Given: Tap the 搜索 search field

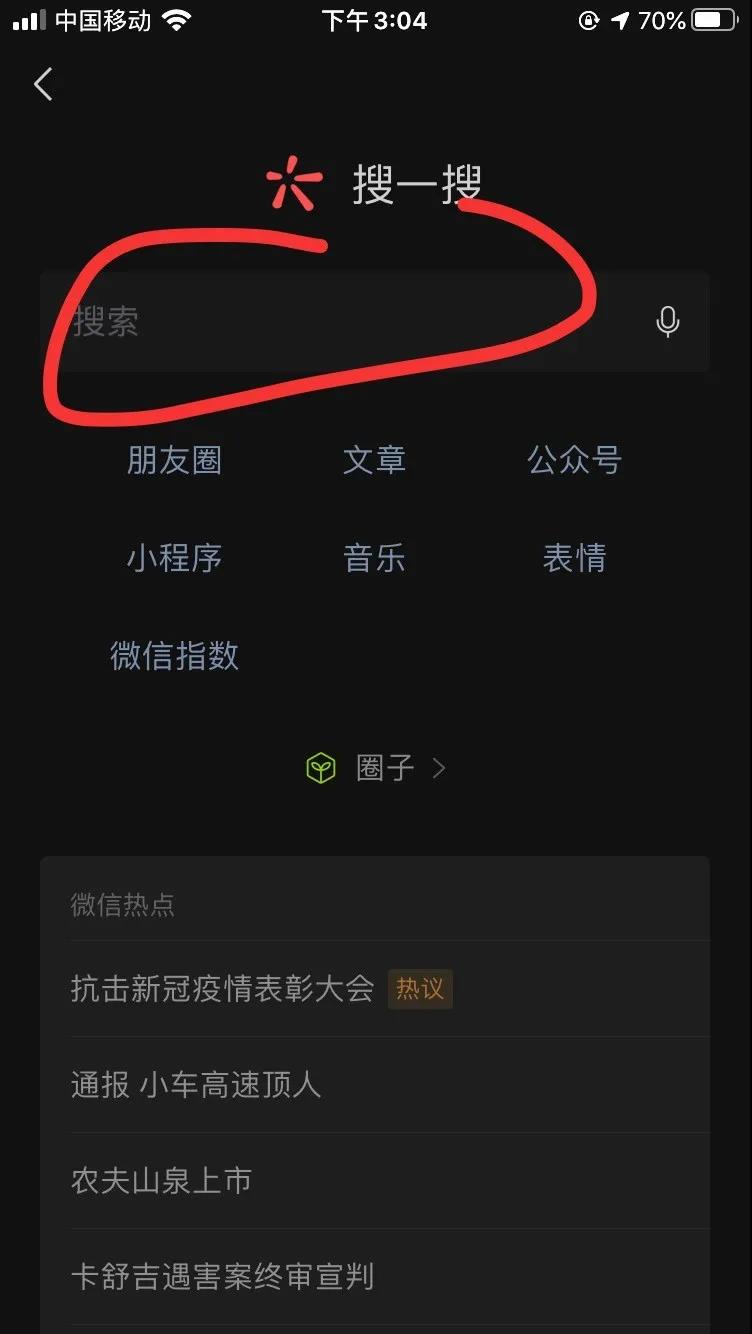Looking at the screenshot, I should tap(340, 322).
